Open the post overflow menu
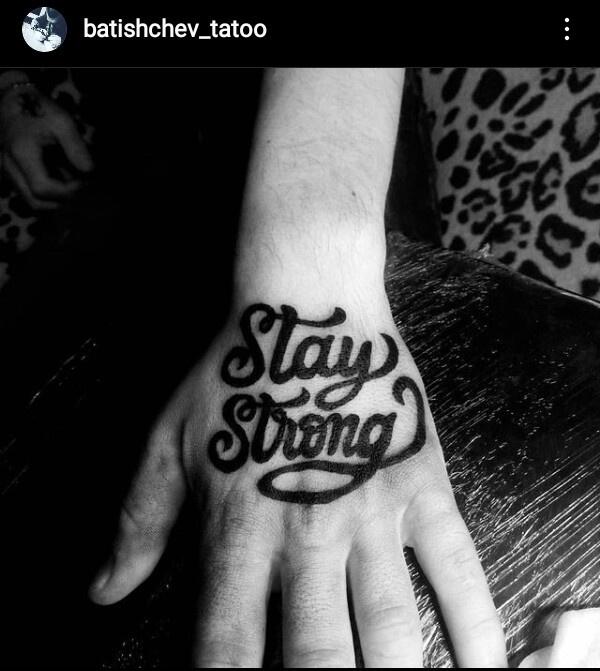This screenshot has width=600, height=671. [567, 29]
